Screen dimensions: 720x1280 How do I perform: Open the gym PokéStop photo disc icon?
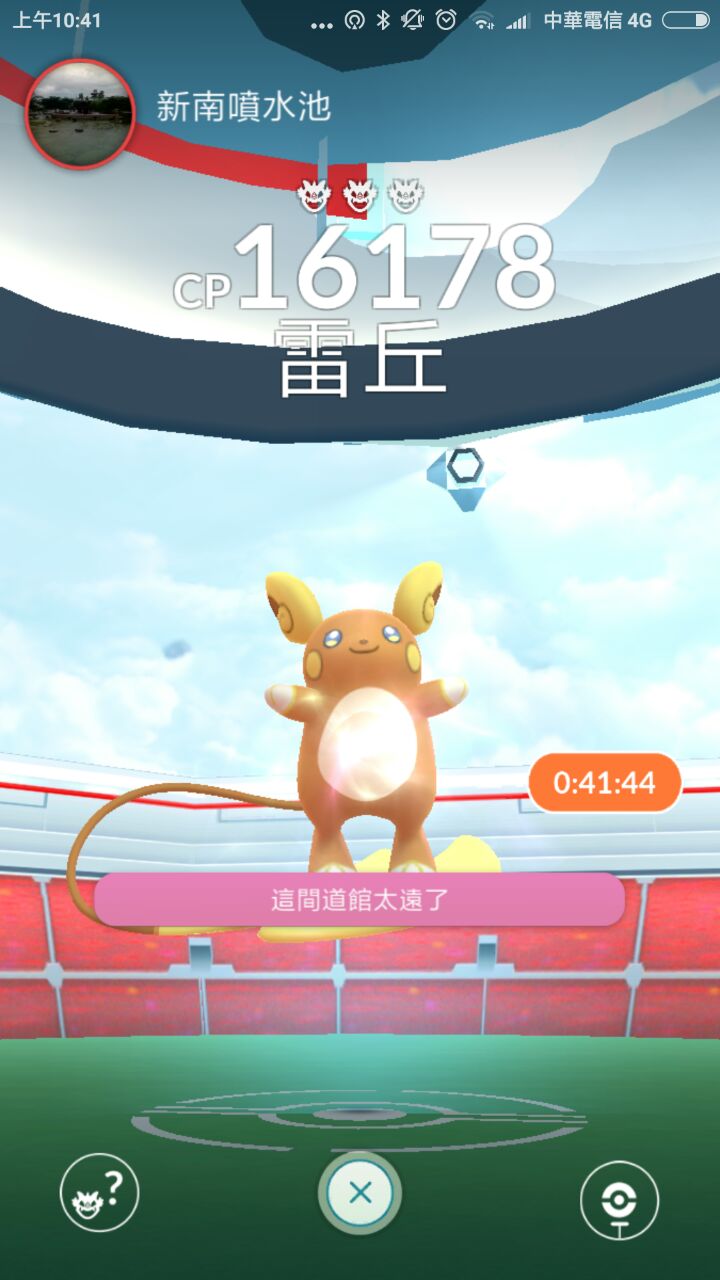(619, 1199)
